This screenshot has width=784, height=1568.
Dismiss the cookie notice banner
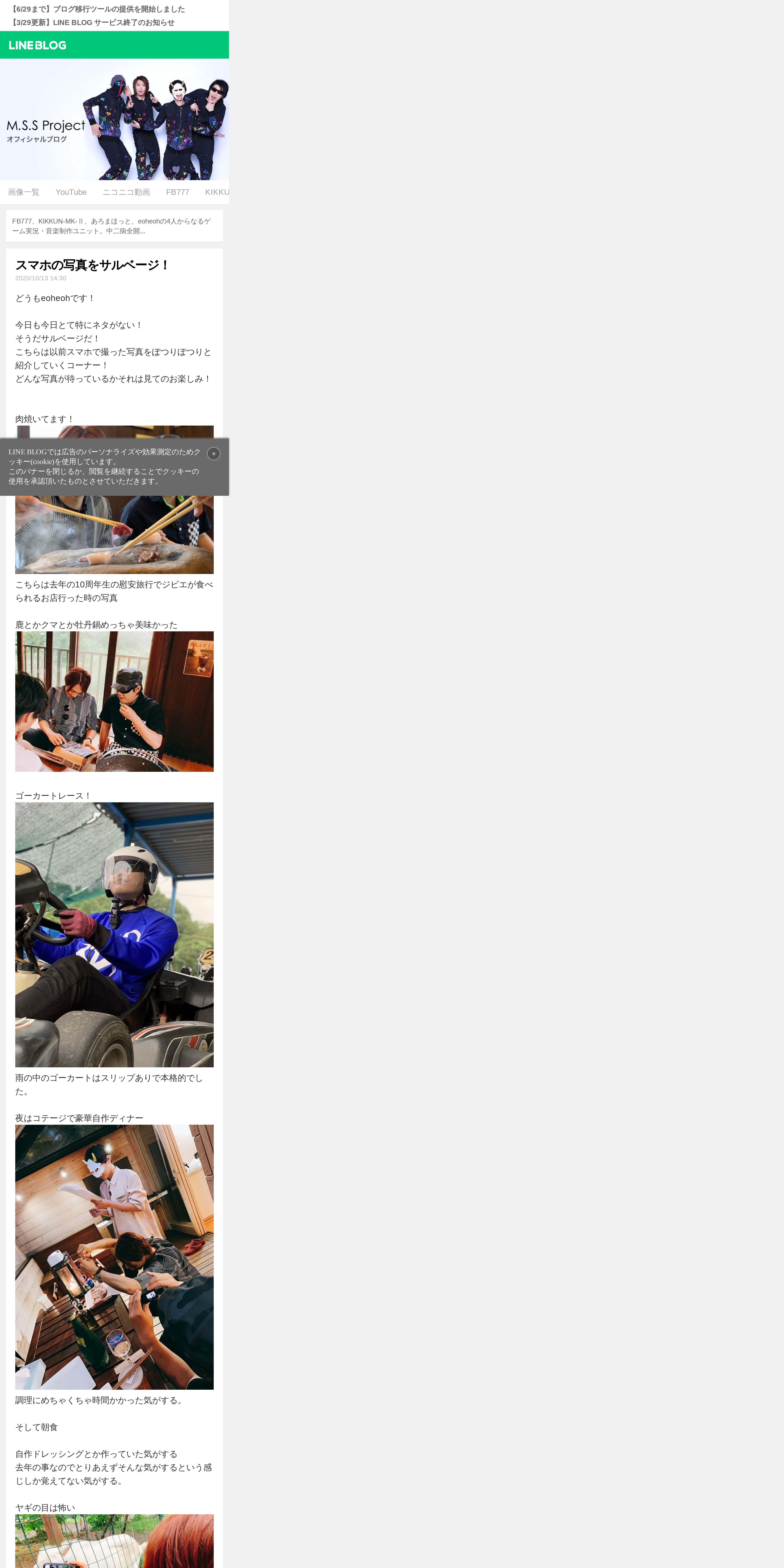click(x=214, y=453)
